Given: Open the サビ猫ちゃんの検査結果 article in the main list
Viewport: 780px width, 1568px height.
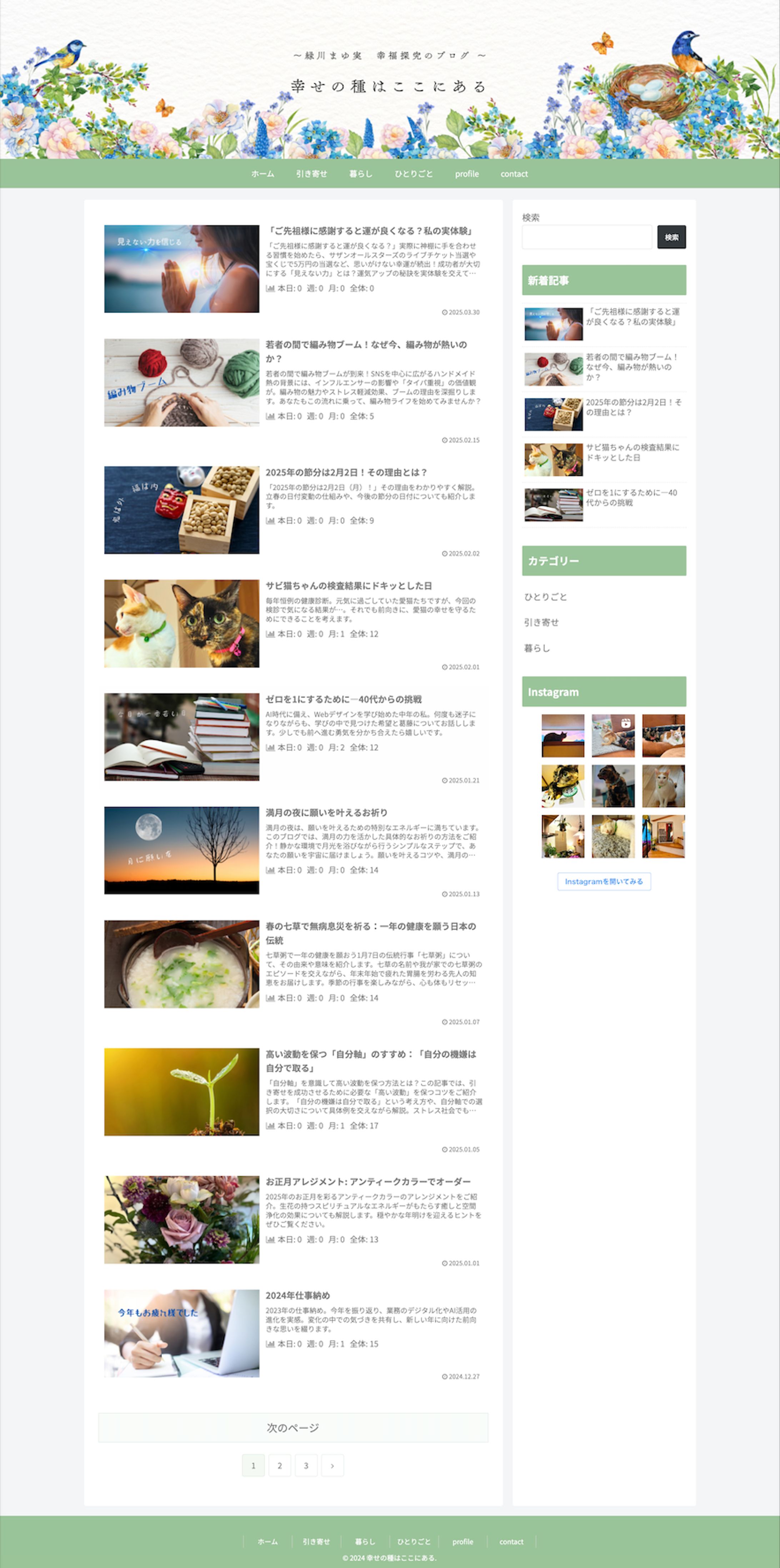Looking at the screenshot, I should 349,586.
